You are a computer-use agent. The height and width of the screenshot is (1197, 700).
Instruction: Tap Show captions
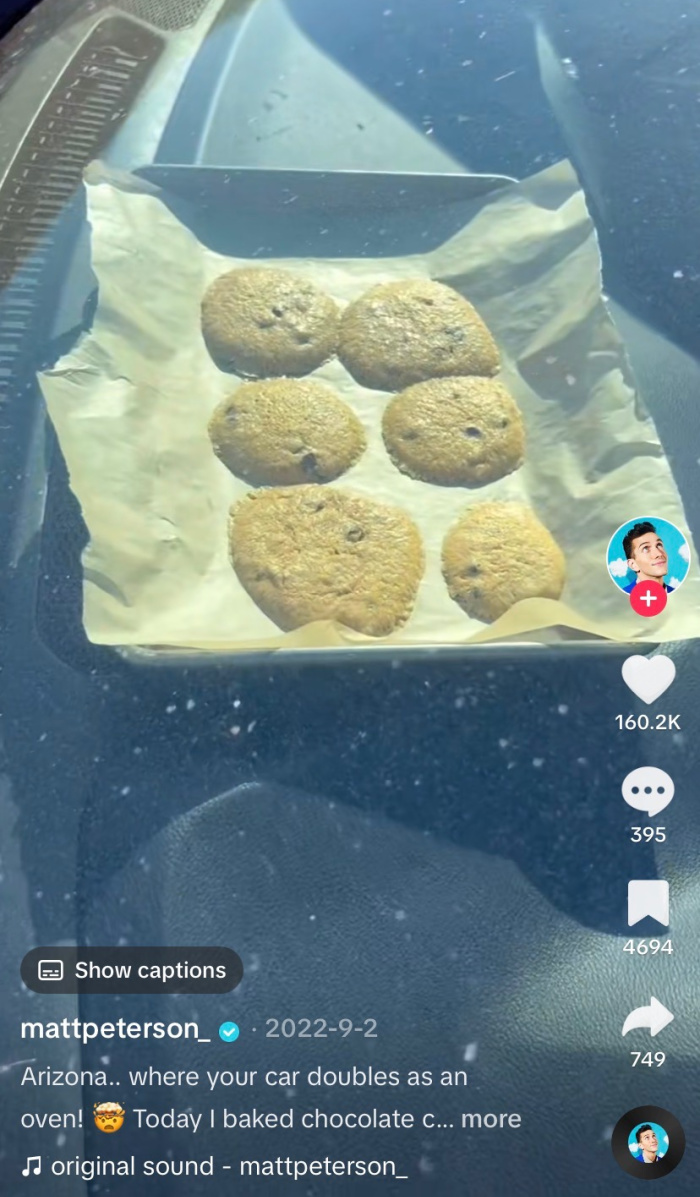pos(132,970)
